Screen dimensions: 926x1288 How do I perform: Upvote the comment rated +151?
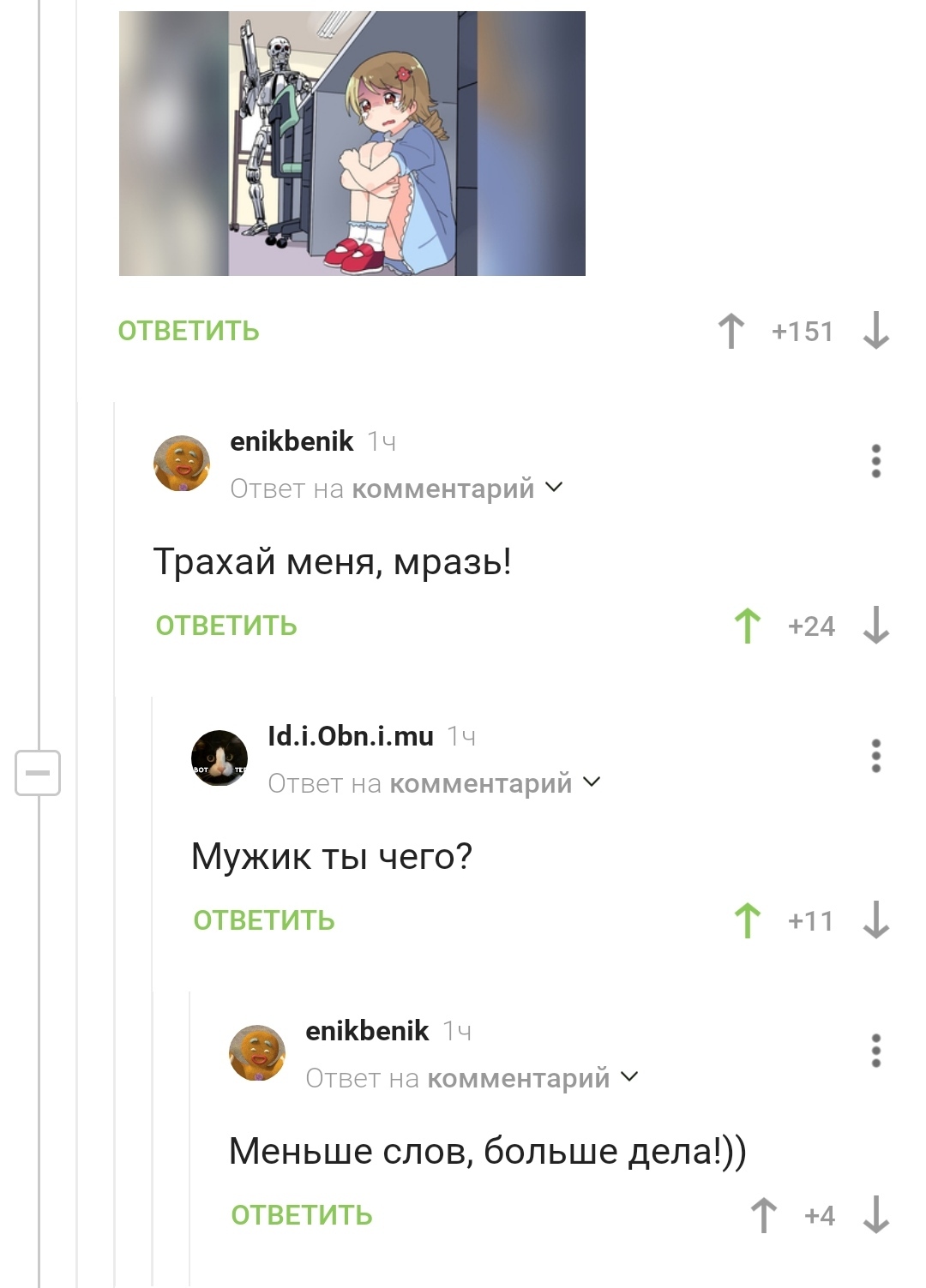click(731, 331)
